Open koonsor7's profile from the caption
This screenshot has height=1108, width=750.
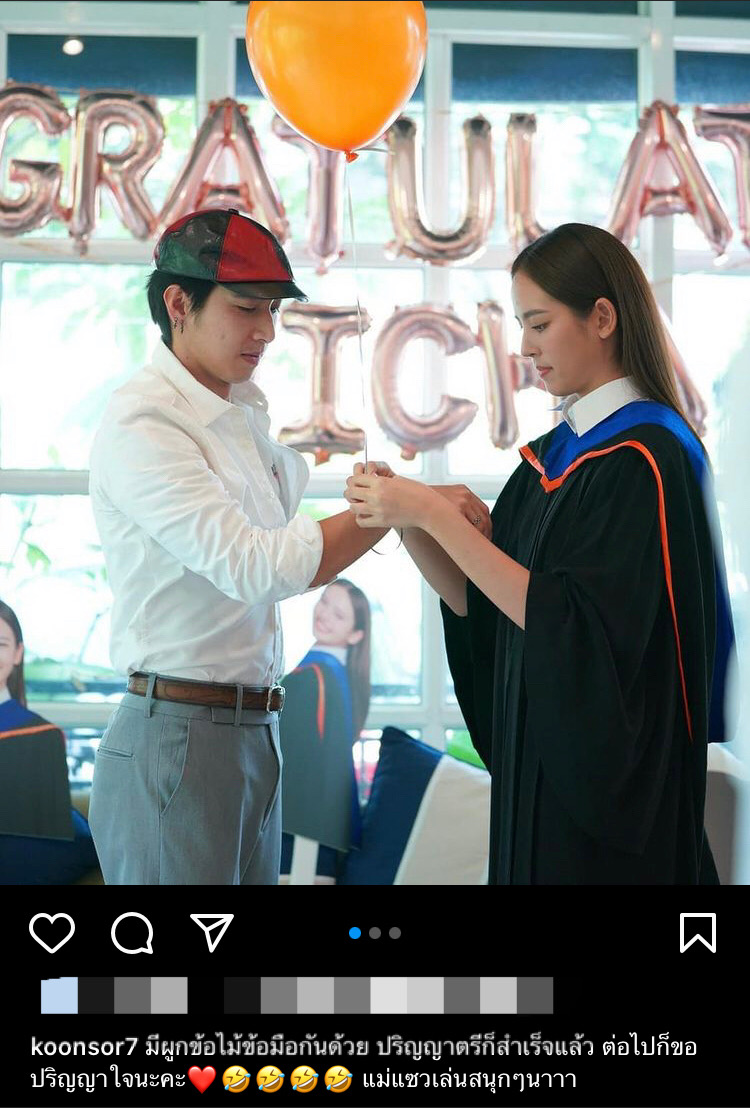pyautogui.click(x=84, y=1047)
